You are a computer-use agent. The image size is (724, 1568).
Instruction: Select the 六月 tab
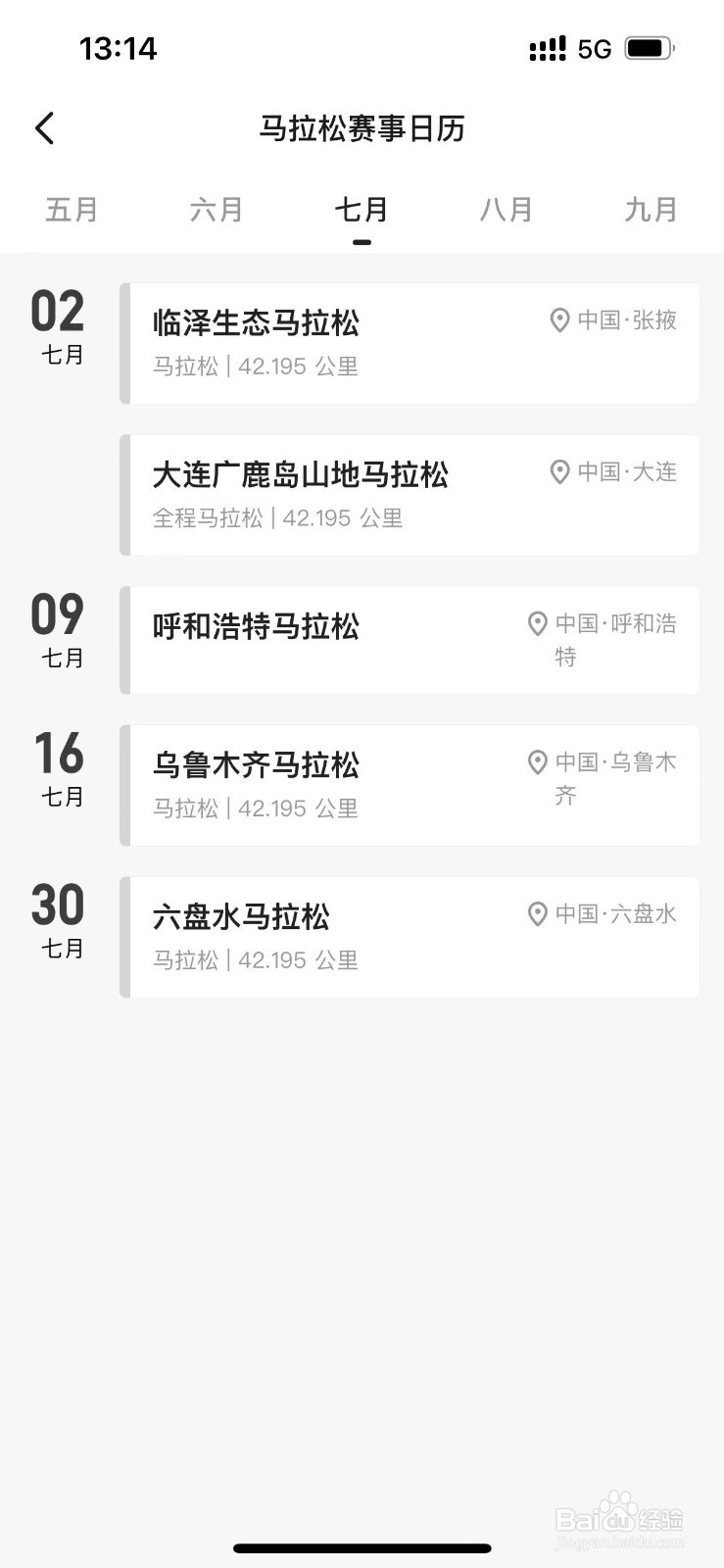pos(217,210)
